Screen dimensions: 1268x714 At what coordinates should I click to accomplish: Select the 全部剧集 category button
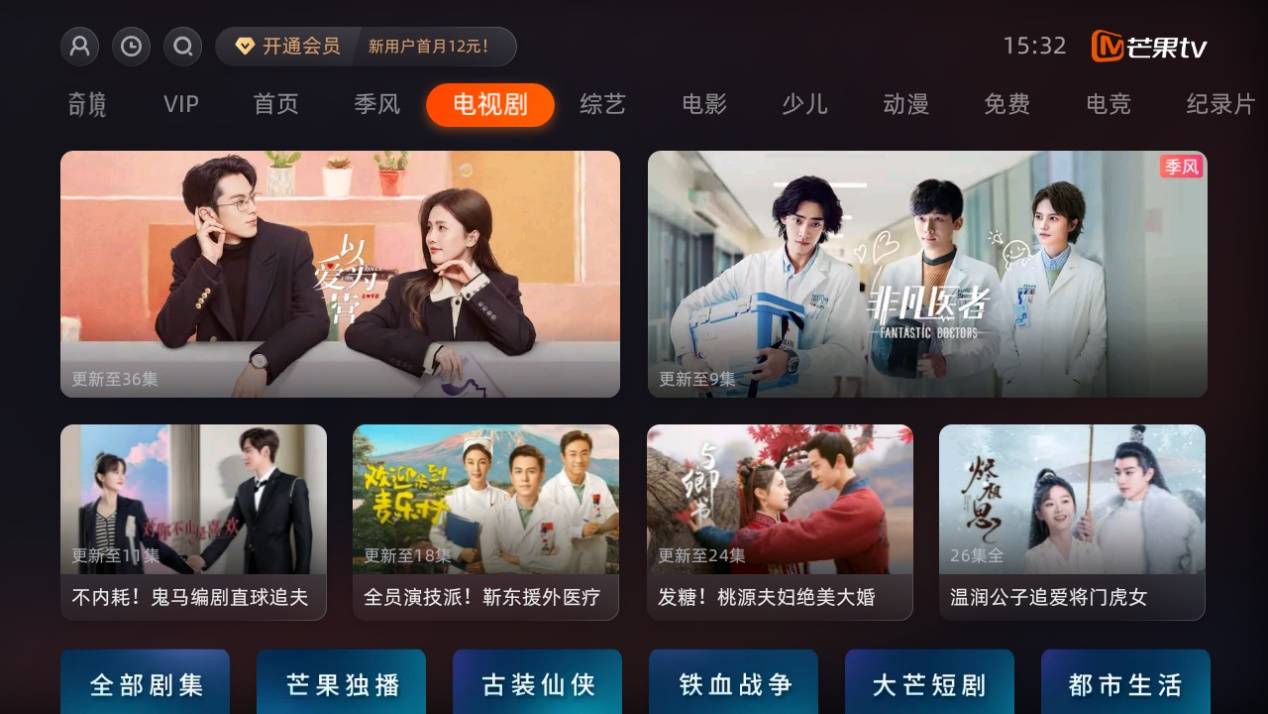pyautogui.click(x=146, y=684)
